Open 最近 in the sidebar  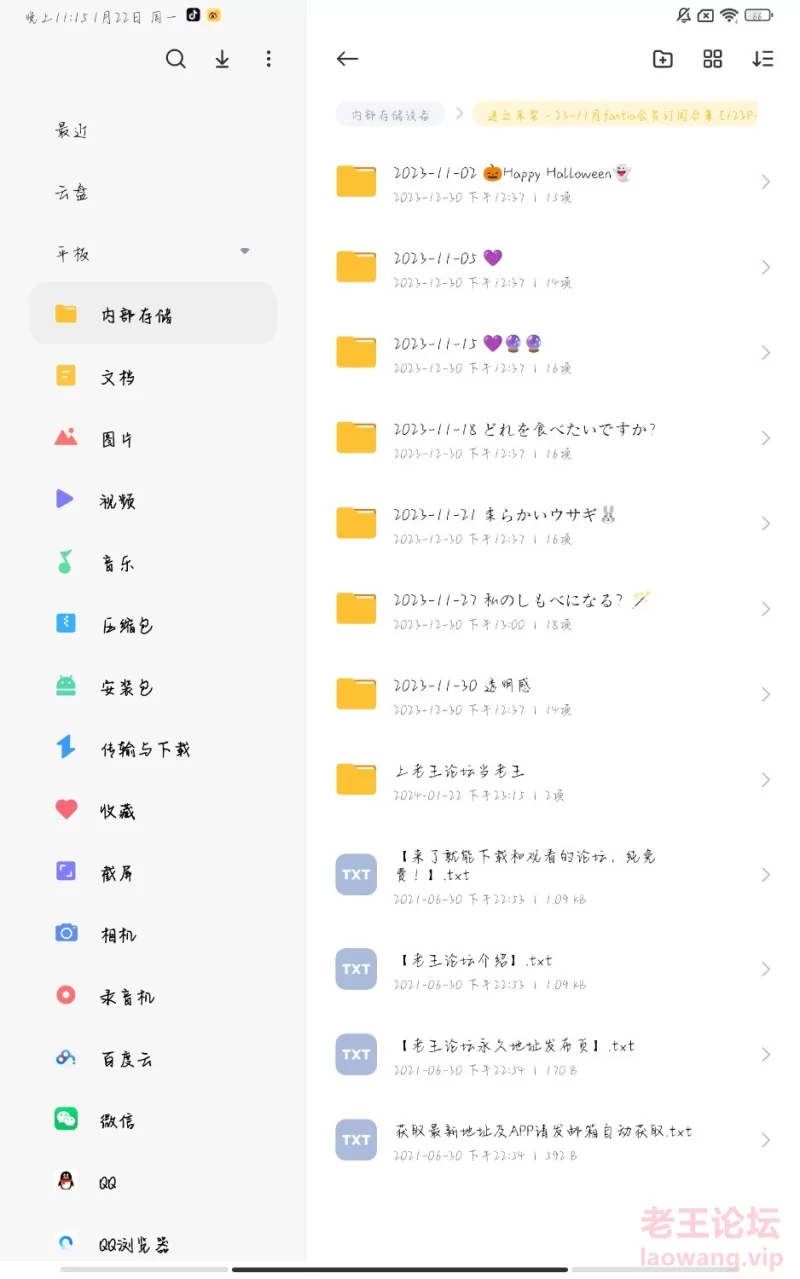pyautogui.click(x=72, y=130)
